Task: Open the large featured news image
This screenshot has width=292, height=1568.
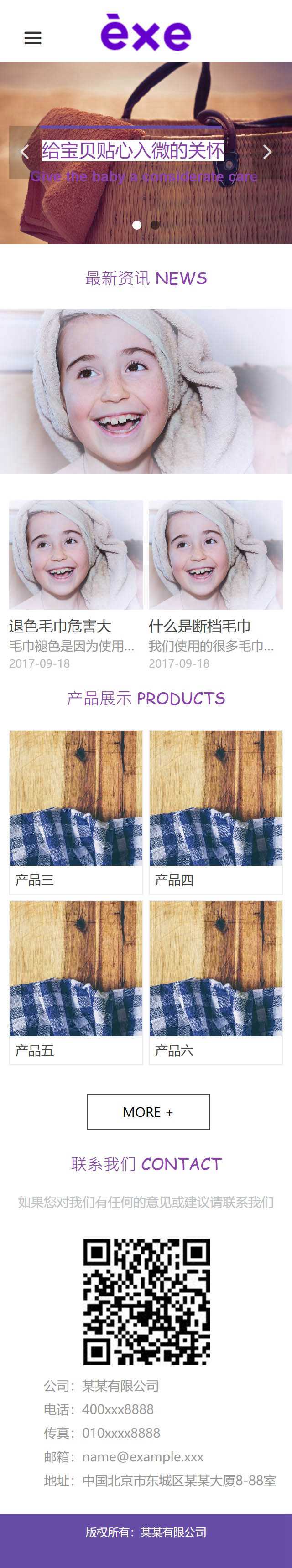Action: pyautogui.click(x=146, y=391)
